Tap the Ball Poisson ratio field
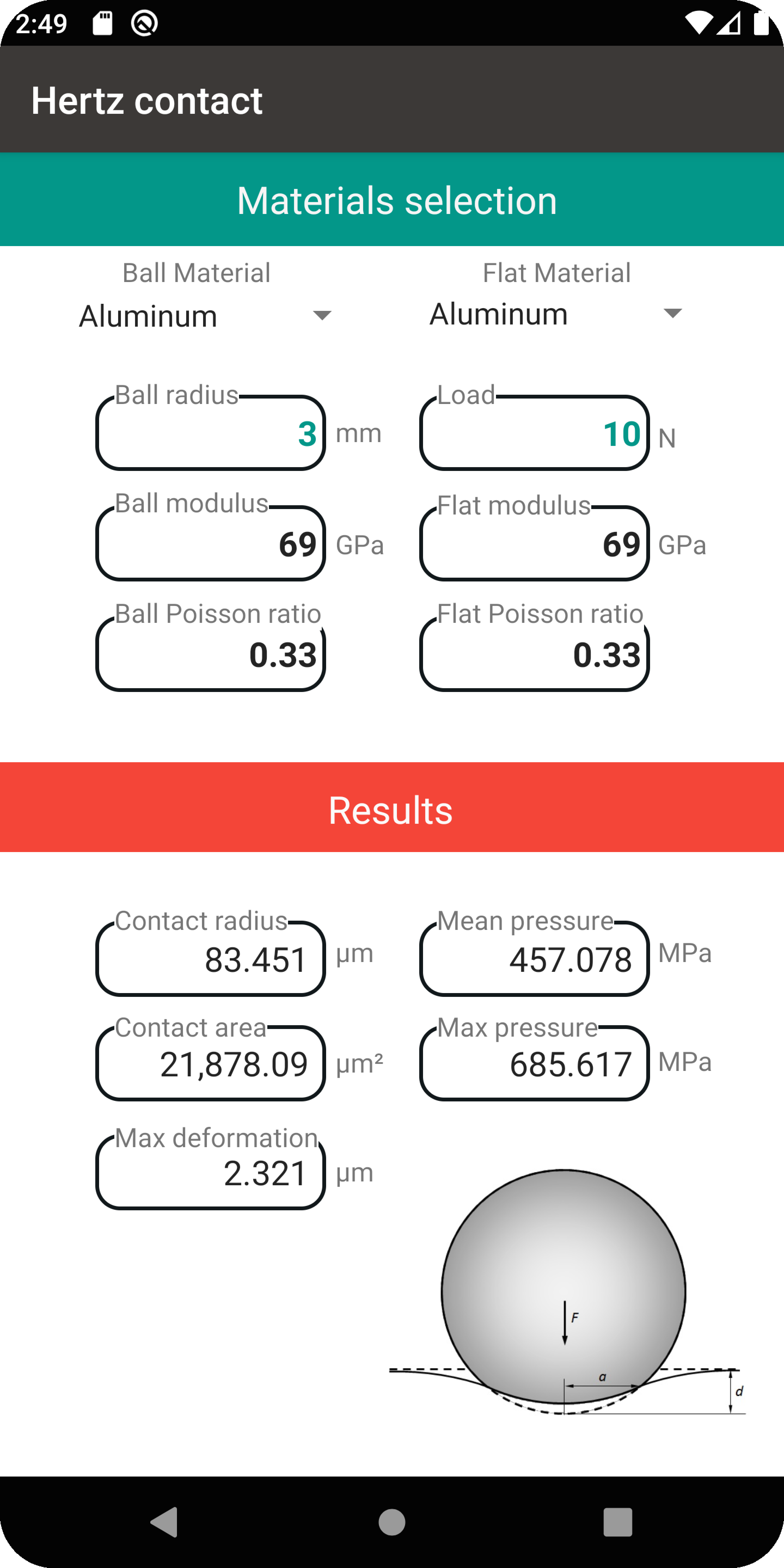 click(211, 654)
